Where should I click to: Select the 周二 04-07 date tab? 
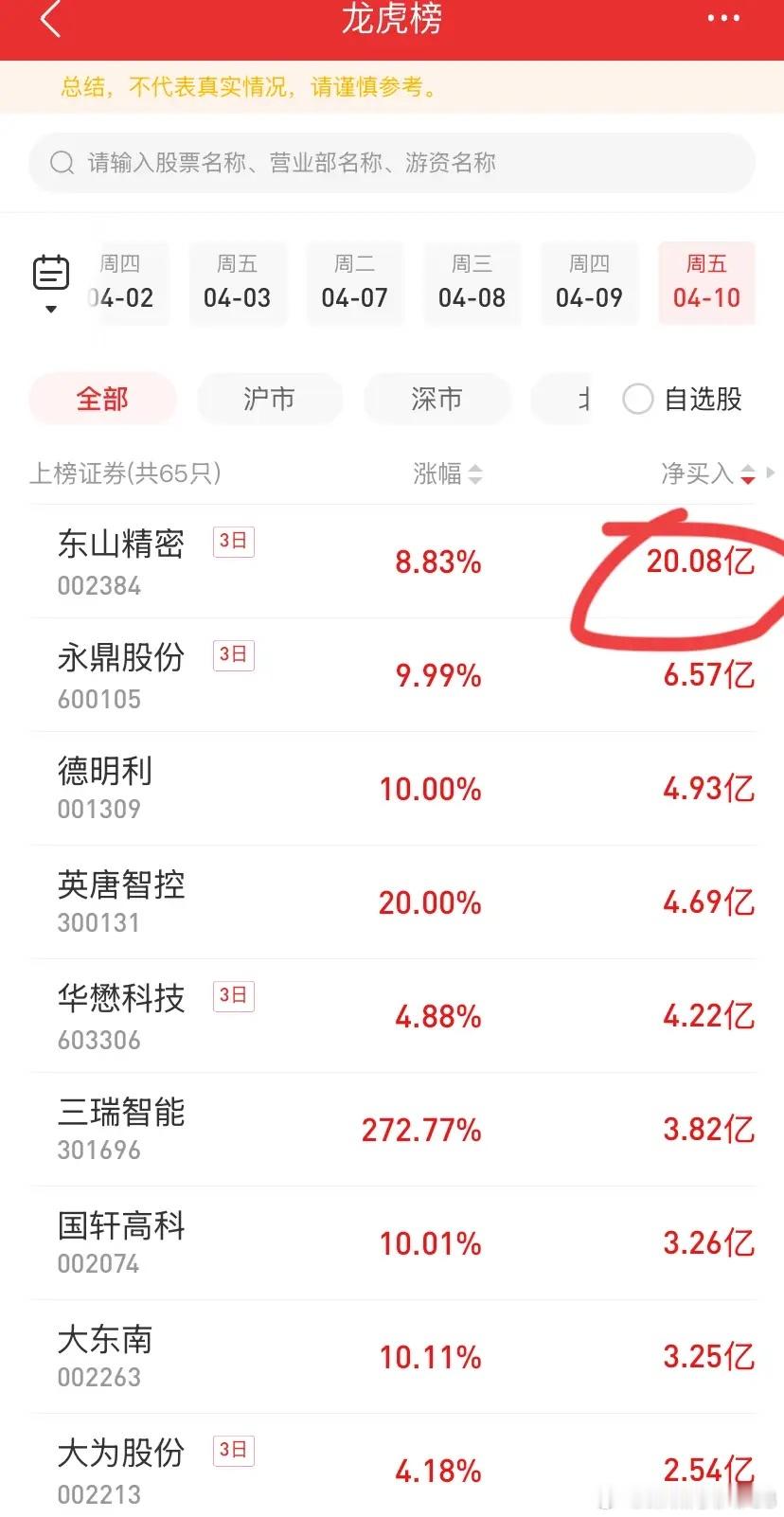pos(355,282)
